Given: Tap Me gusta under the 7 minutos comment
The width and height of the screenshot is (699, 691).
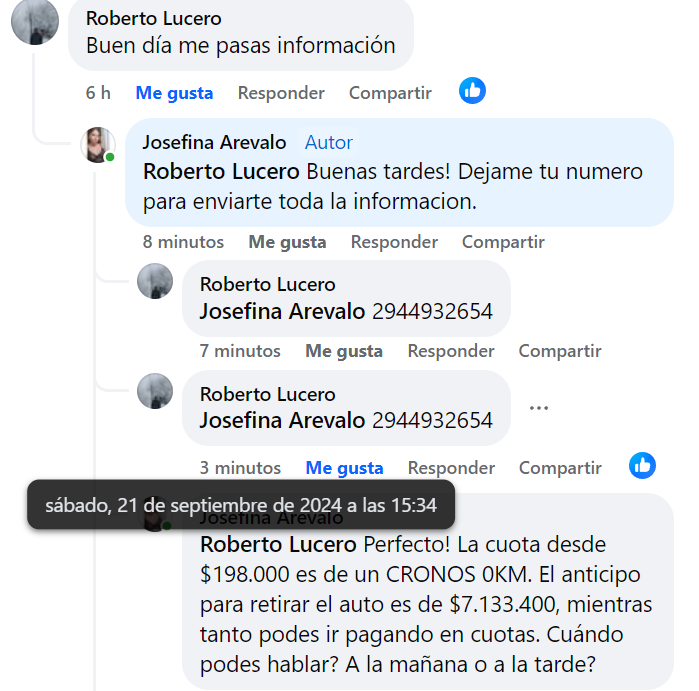Looking at the screenshot, I should (344, 351).
